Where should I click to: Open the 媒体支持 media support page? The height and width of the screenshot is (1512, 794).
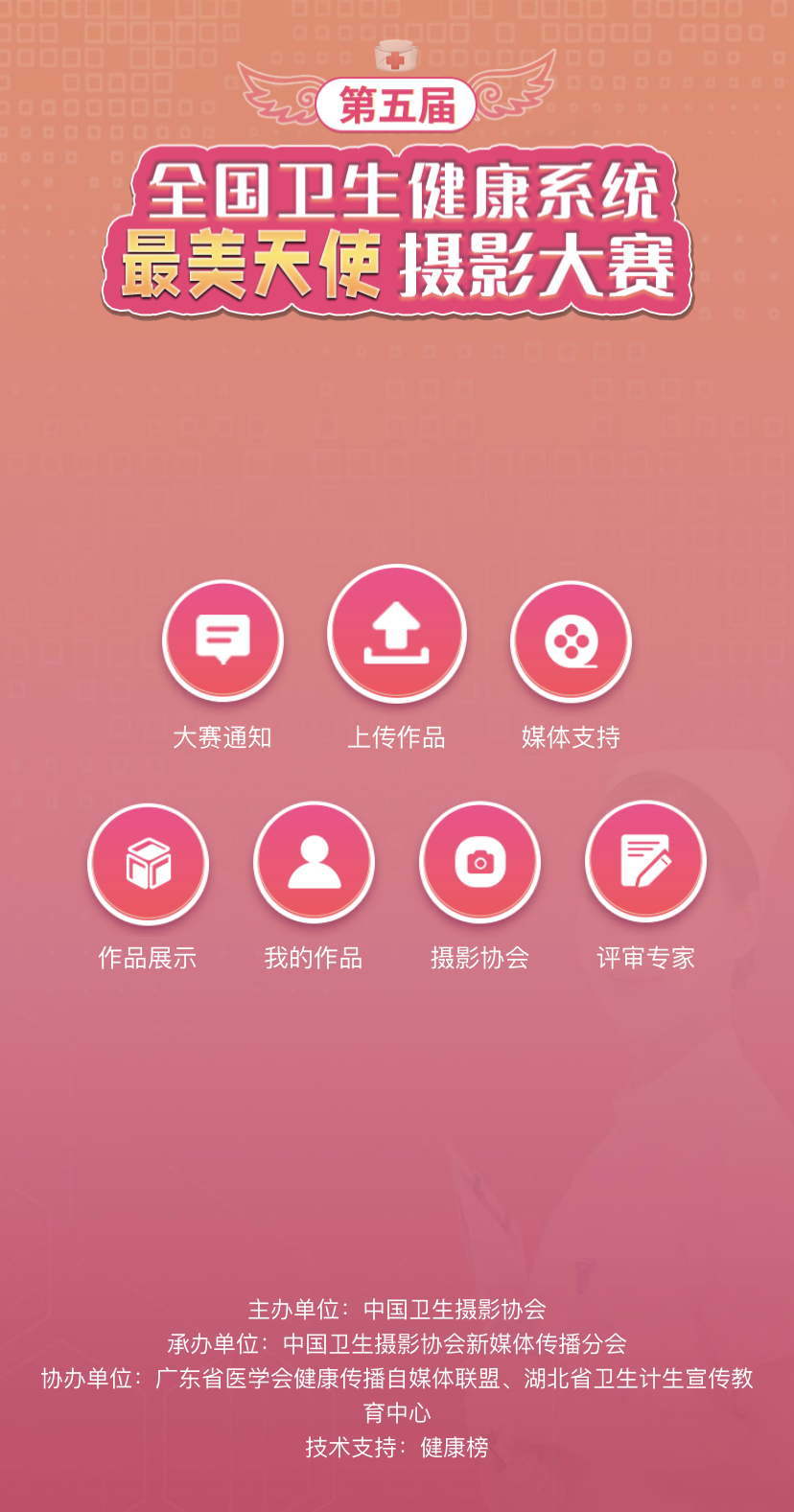coord(571,640)
